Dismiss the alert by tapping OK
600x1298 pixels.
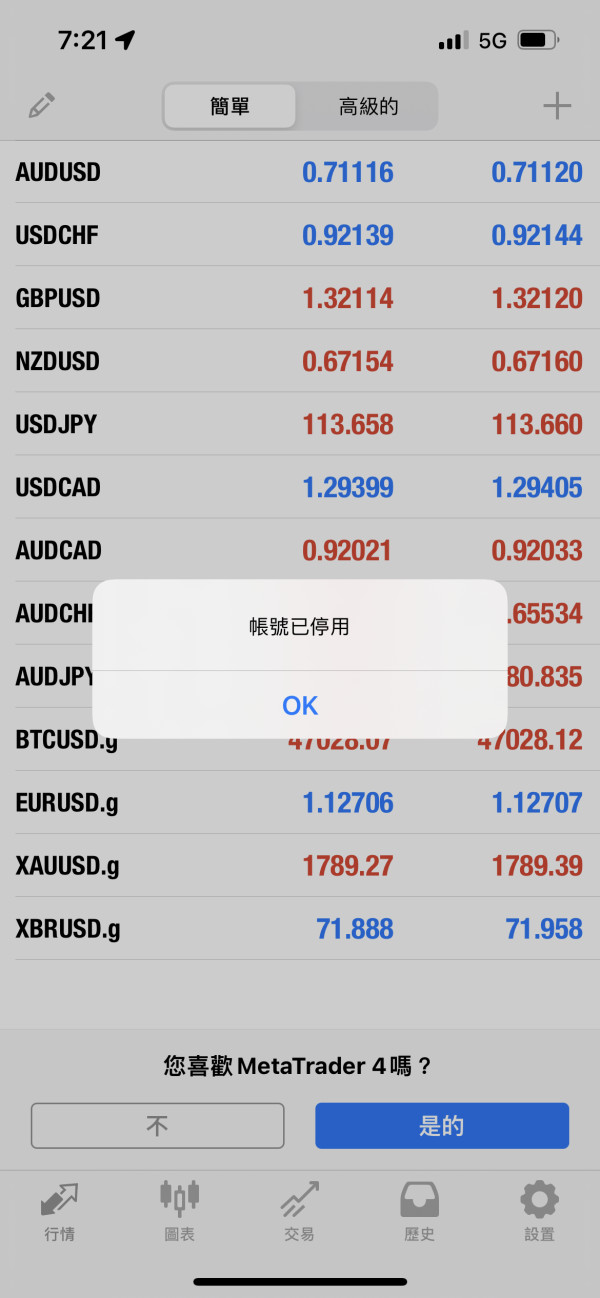(300, 705)
